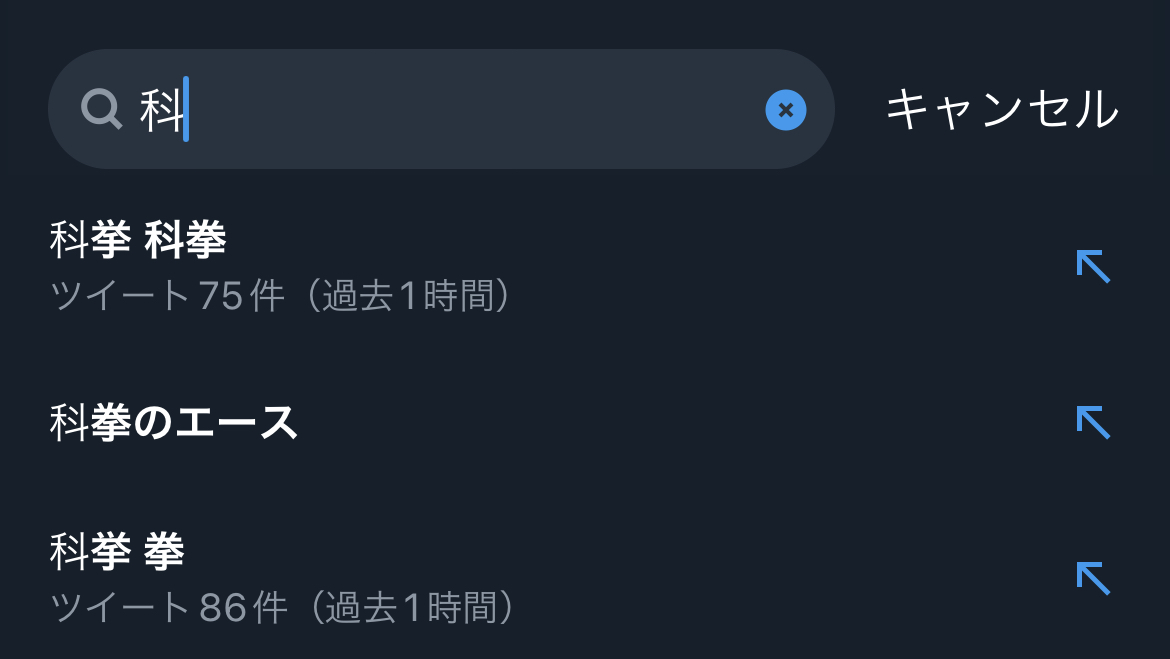This screenshot has width=1170, height=659.
Task: Clear the search text with the x button
Action: (x=786, y=110)
